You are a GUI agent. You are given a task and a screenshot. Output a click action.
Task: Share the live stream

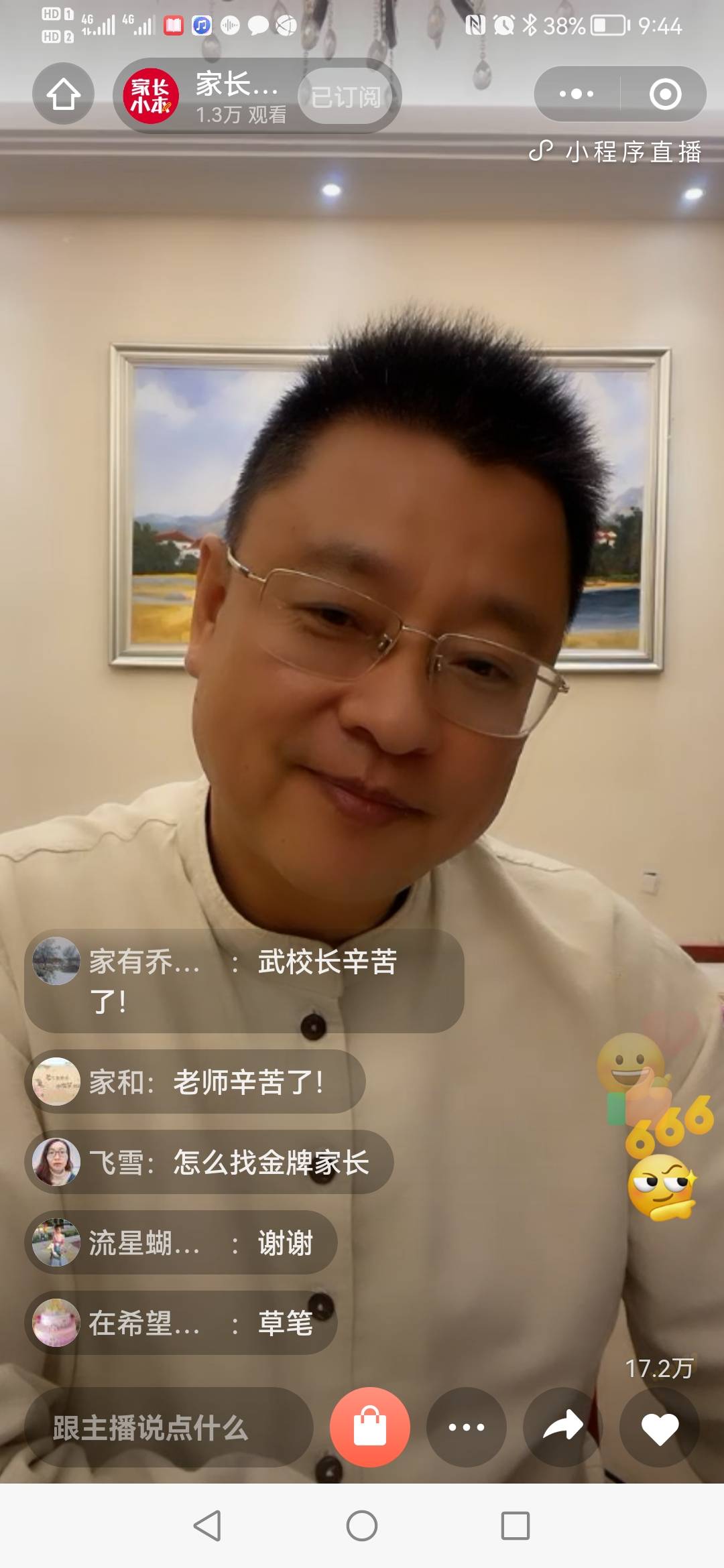pyautogui.click(x=563, y=1427)
